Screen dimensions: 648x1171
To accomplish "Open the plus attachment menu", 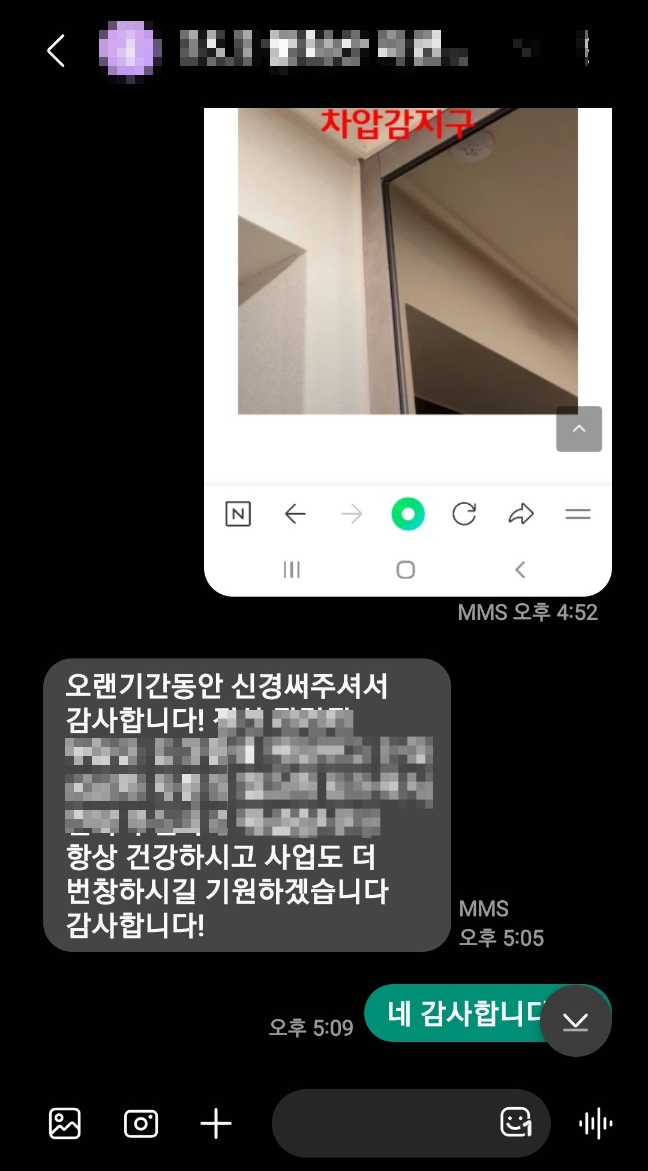I will 216,1123.
